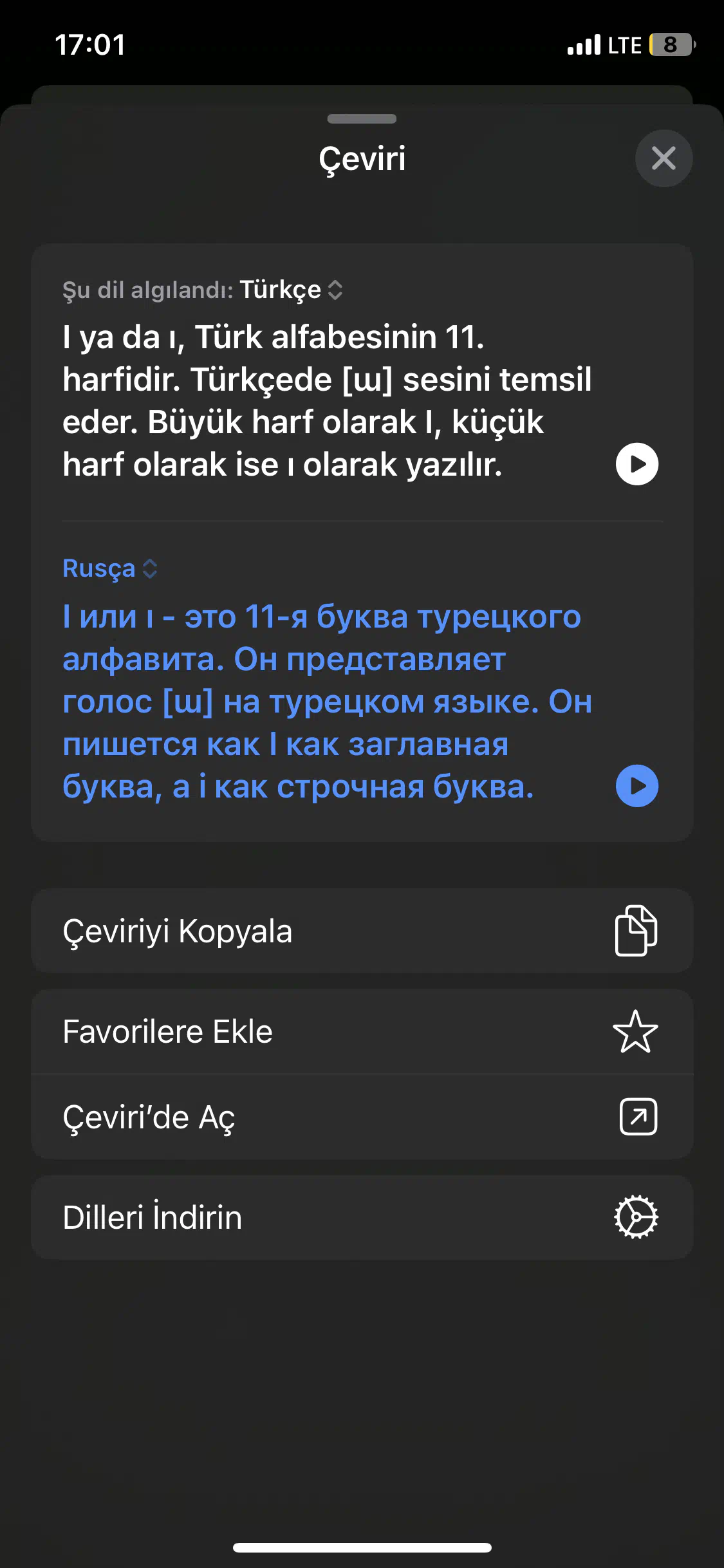Open in Translate via Çeviri'de Aç
Viewport: 724px width, 1568px height.
pyautogui.click(x=362, y=1117)
